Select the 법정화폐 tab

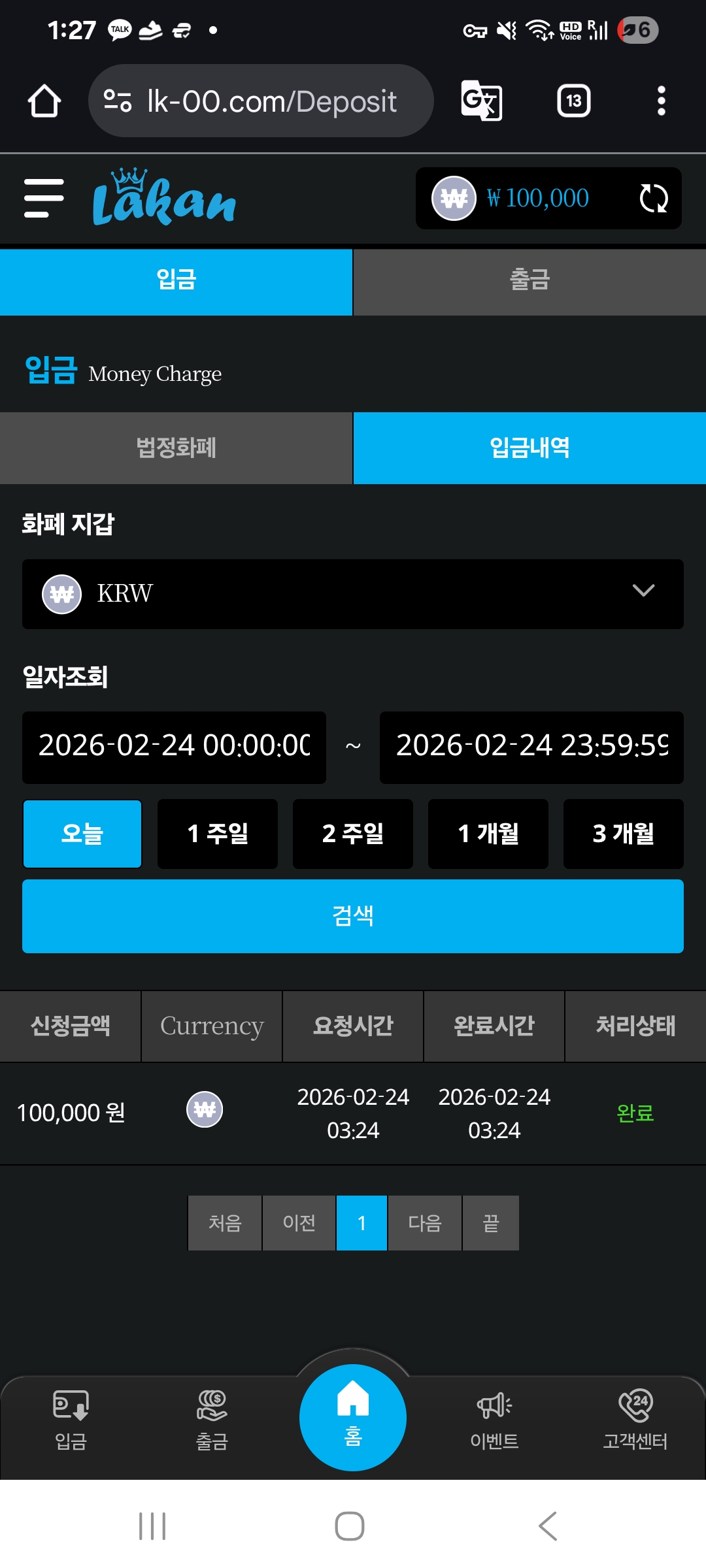[x=176, y=448]
